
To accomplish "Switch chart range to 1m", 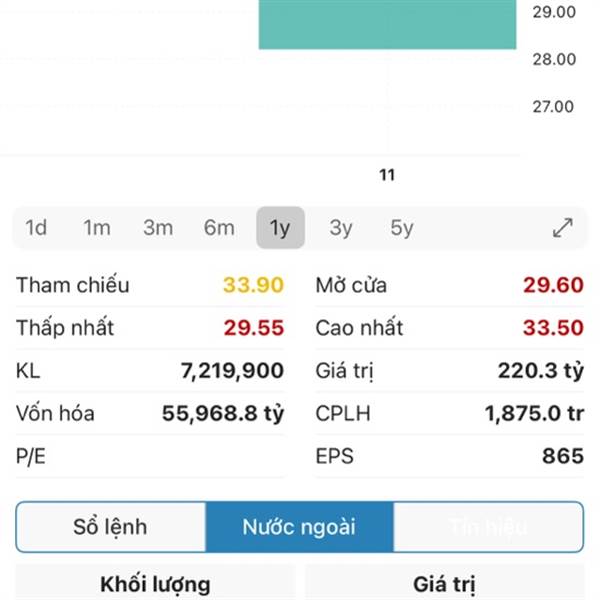I will pyautogui.click(x=97, y=228).
